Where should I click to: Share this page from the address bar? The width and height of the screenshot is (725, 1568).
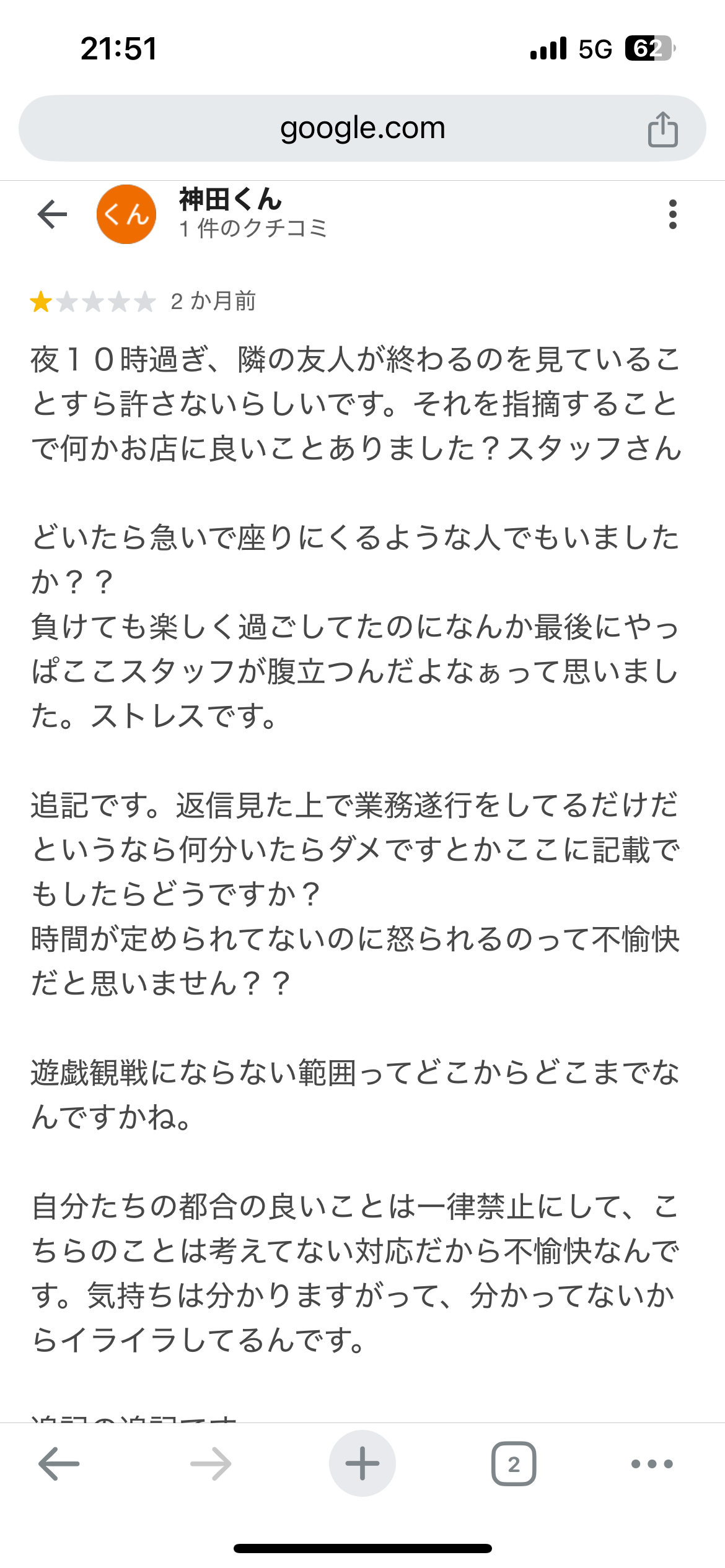click(662, 129)
